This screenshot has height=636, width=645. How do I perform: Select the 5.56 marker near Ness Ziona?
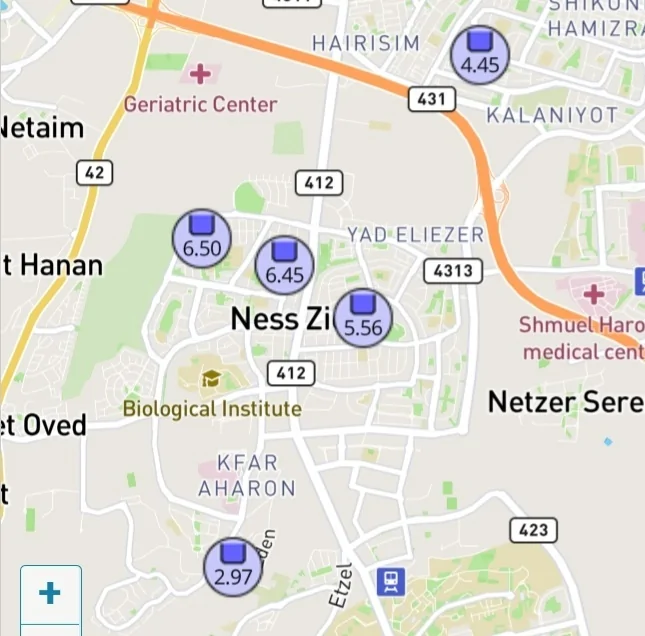tap(363, 319)
